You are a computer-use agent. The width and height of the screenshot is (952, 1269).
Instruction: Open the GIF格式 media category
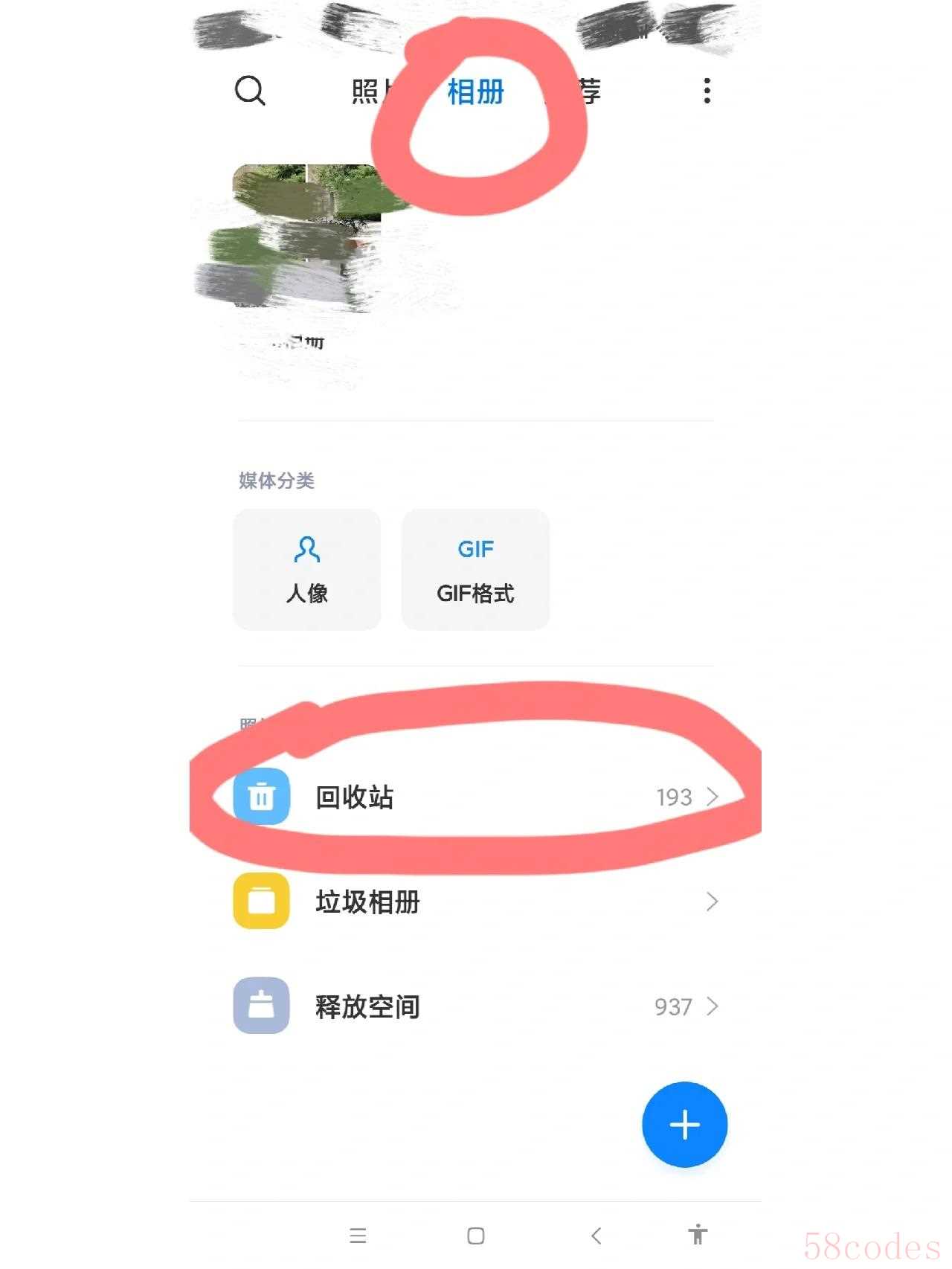pyautogui.click(x=475, y=570)
